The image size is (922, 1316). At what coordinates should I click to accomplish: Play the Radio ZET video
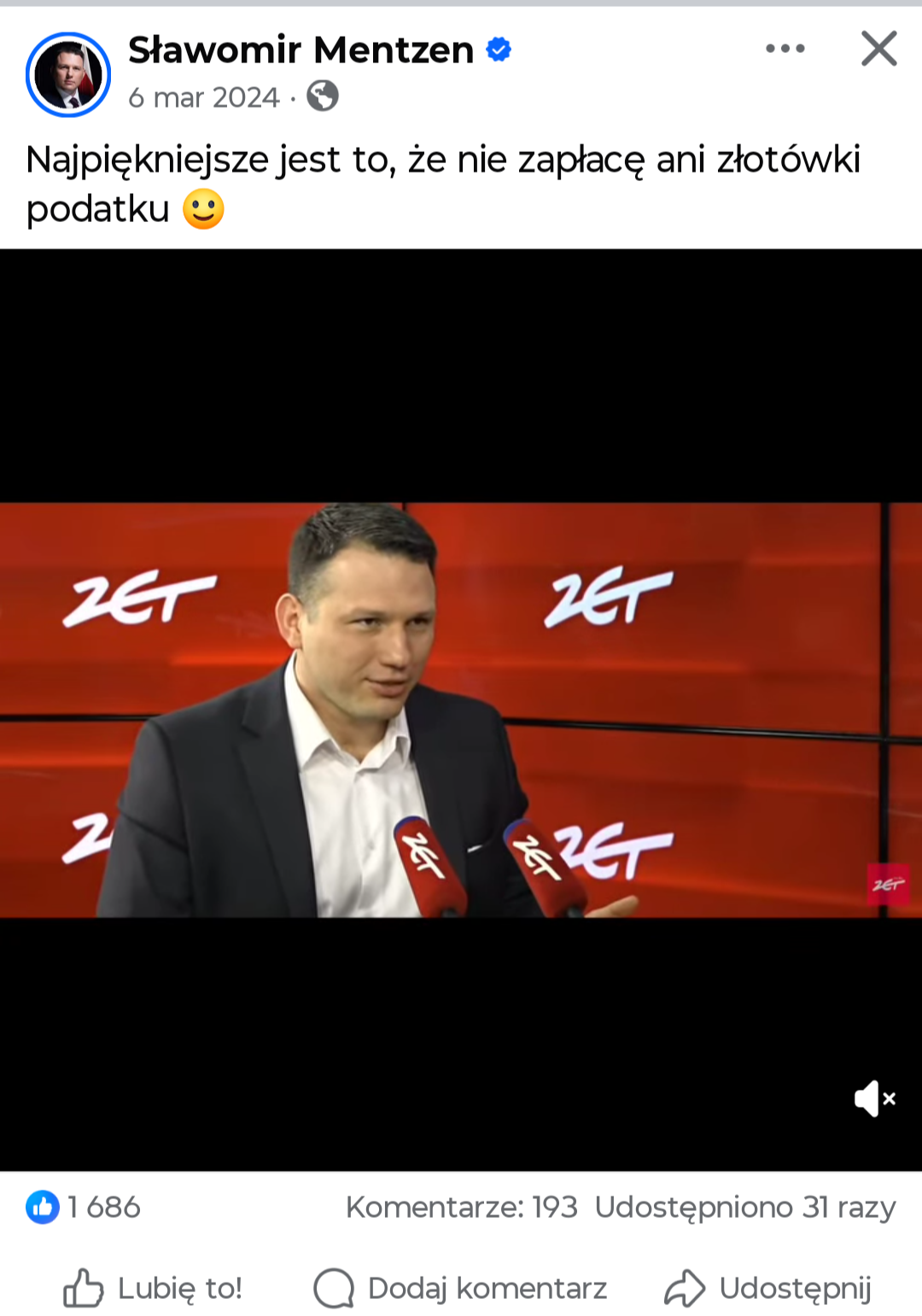click(x=461, y=709)
